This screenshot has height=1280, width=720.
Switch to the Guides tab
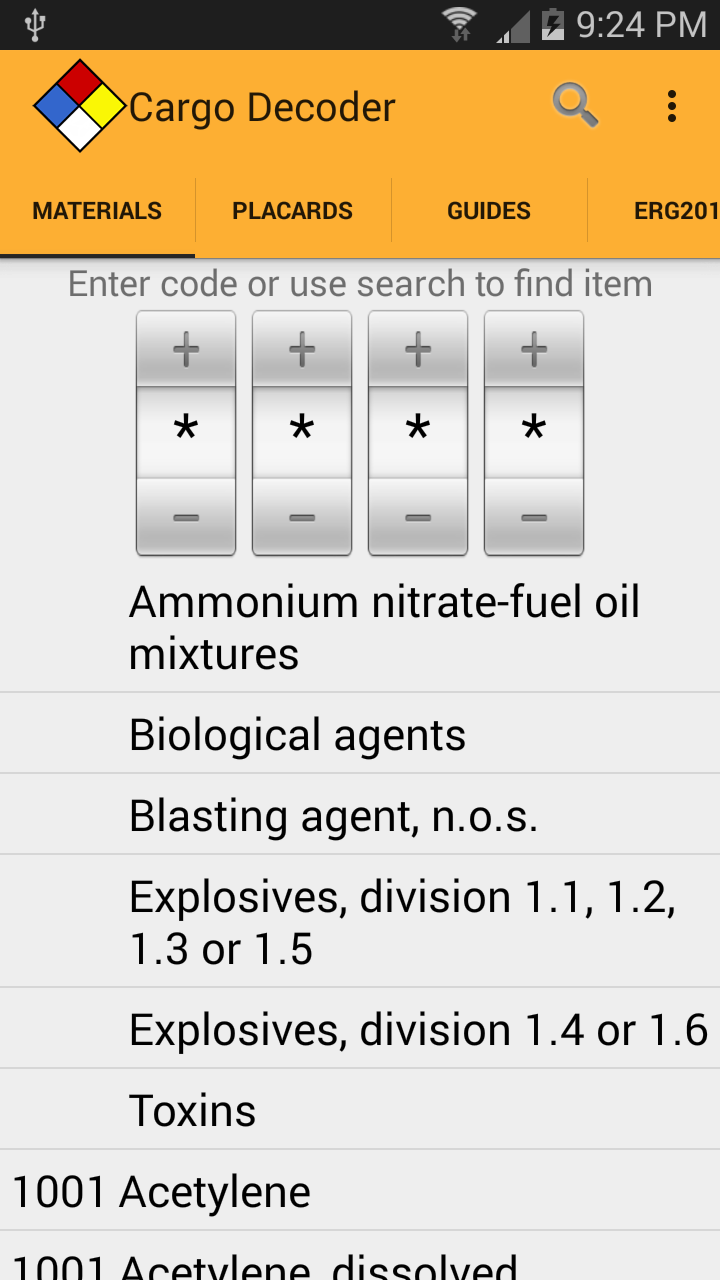click(489, 211)
